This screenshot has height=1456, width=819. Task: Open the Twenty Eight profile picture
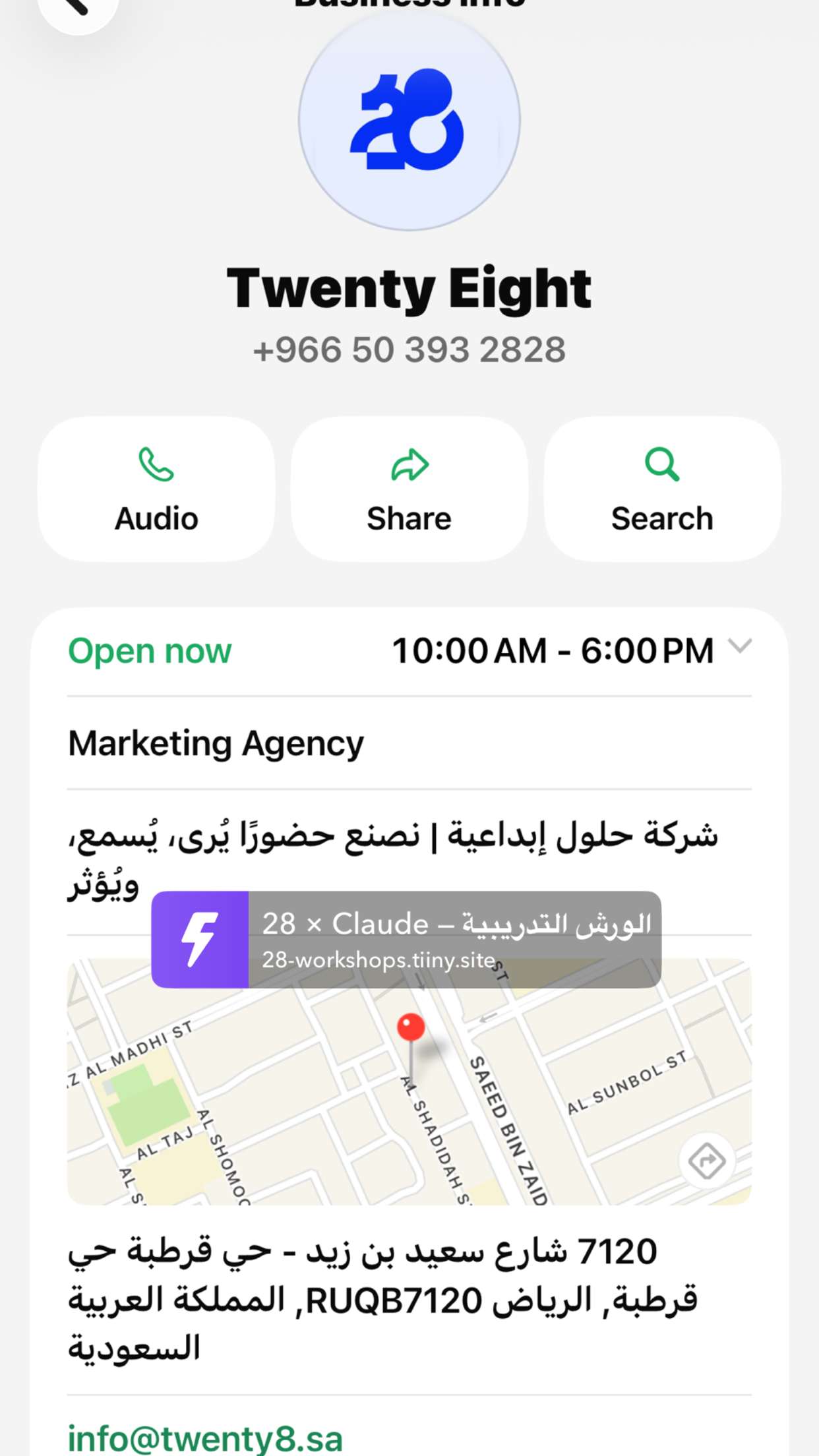coord(409,120)
